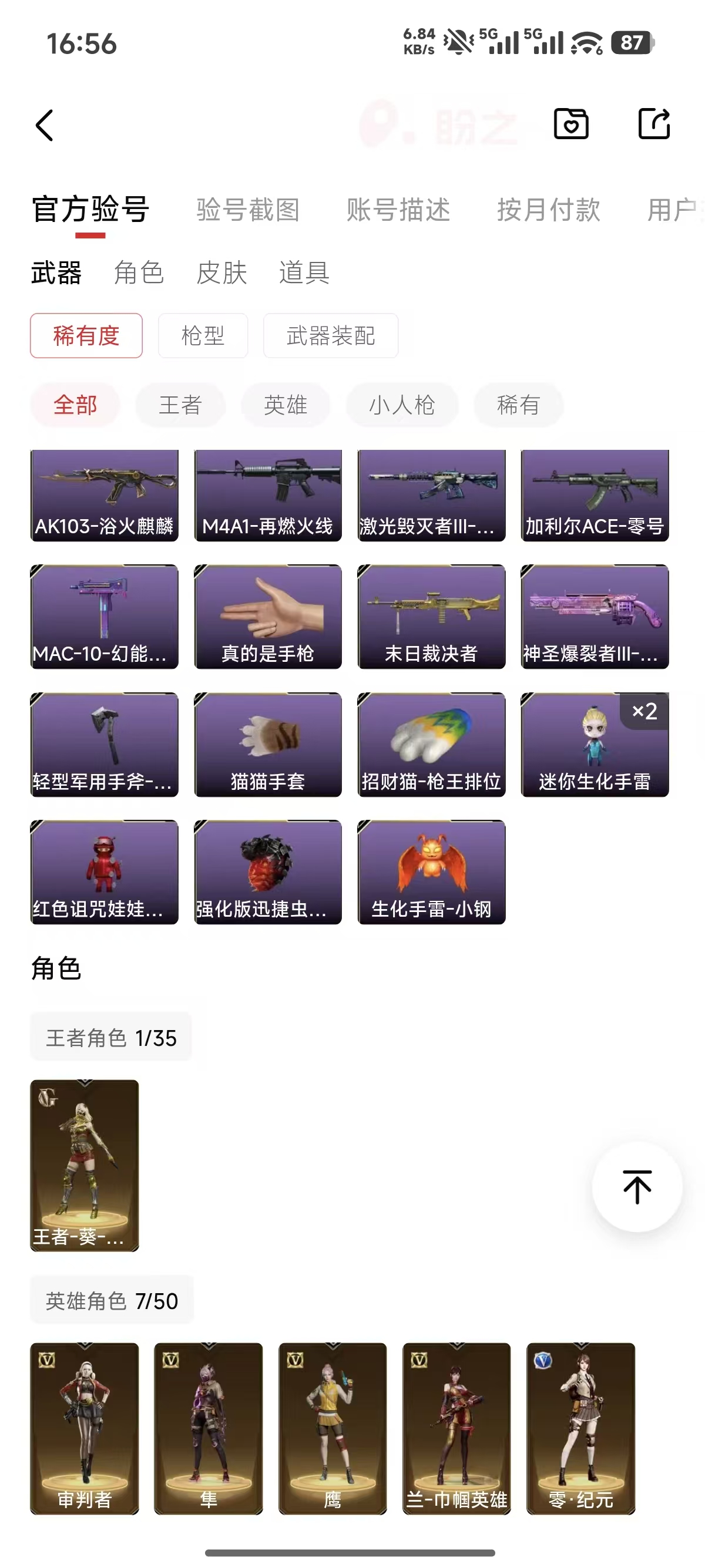
Task: Open the 真的是手枪 weapon tile
Action: [x=268, y=617]
